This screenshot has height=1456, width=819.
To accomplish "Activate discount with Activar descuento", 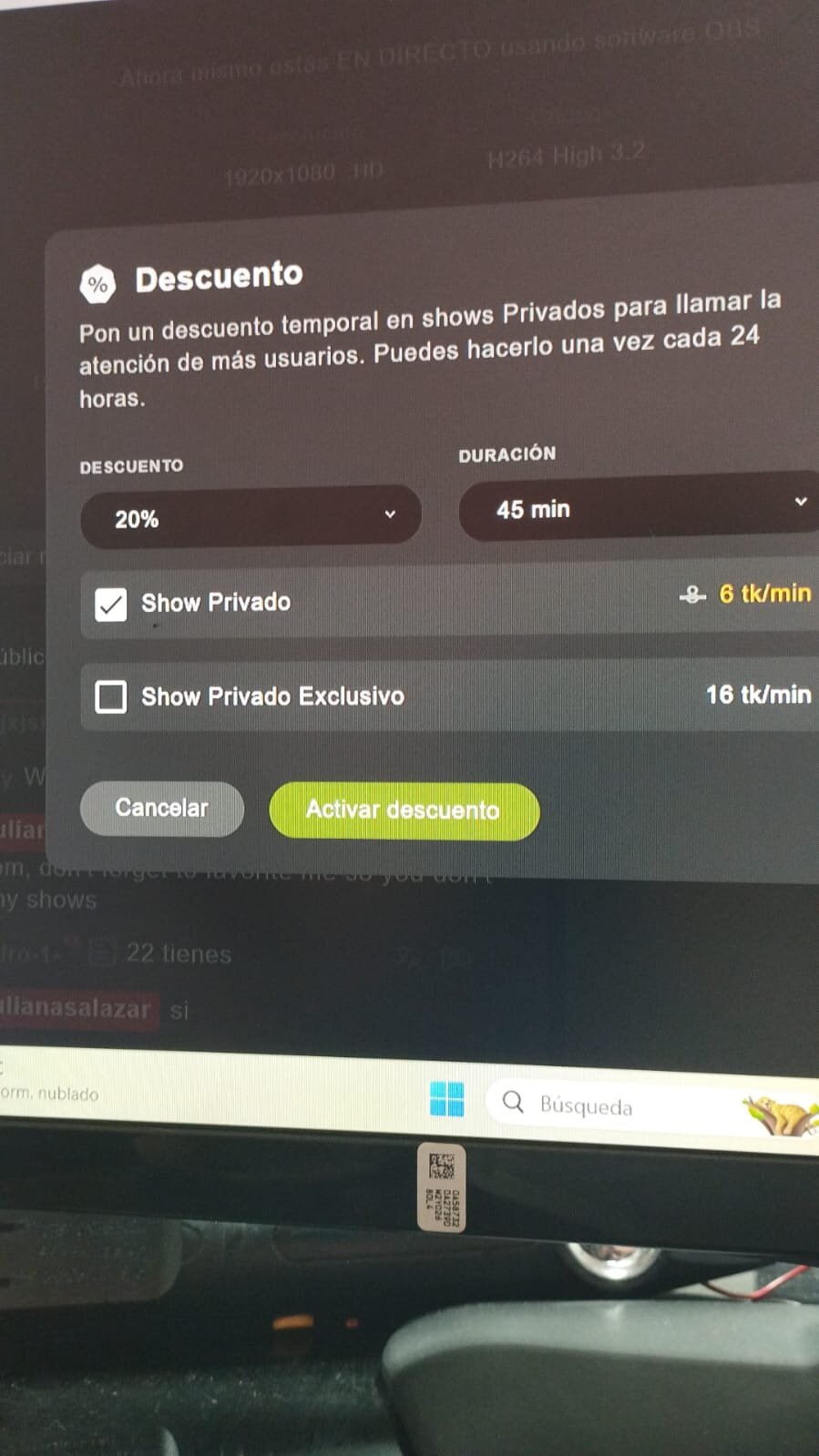I will 404,810.
